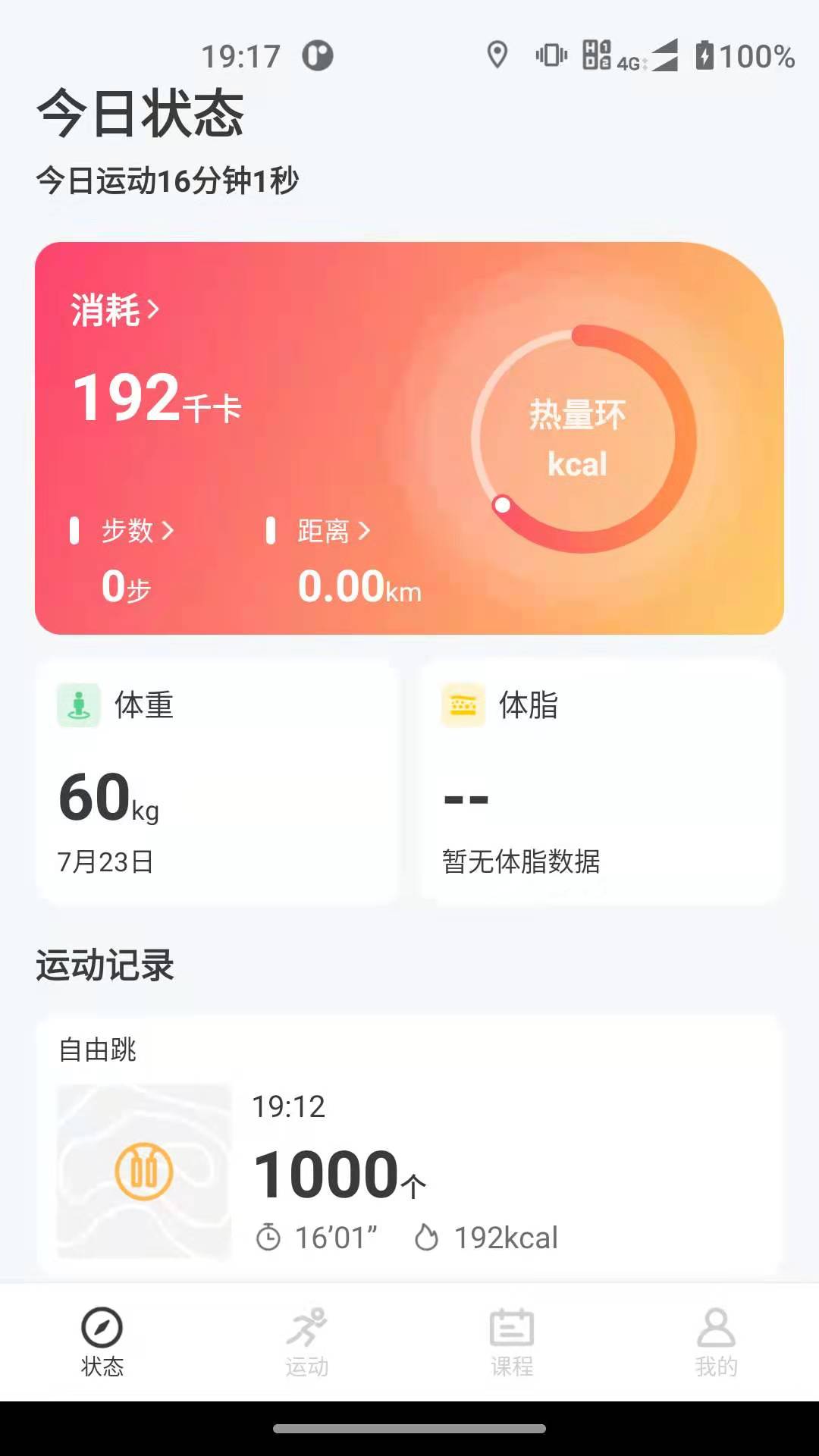
Task: Expand the 距离 distance details
Action: [332, 533]
